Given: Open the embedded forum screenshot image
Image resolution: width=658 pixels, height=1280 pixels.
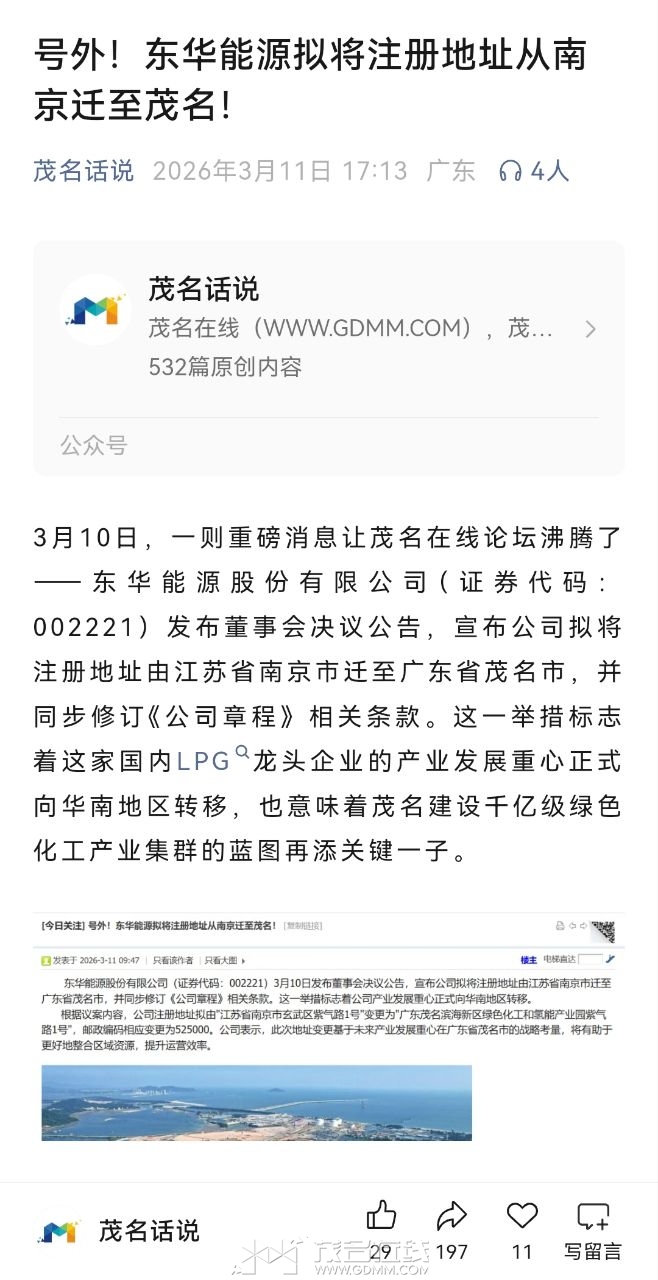Looking at the screenshot, I should [x=329, y=1027].
